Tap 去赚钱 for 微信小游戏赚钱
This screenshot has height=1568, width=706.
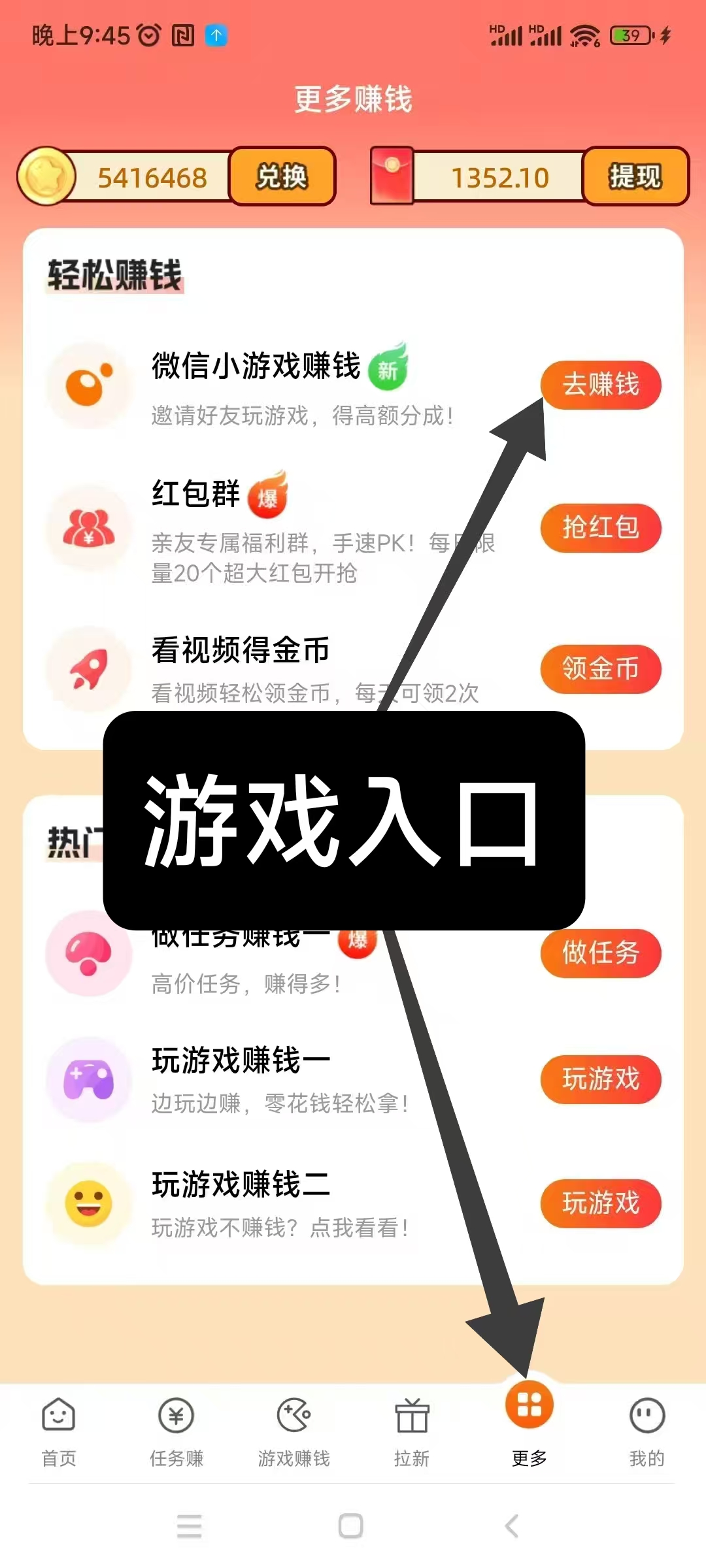pyautogui.click(x=600, y=385)
